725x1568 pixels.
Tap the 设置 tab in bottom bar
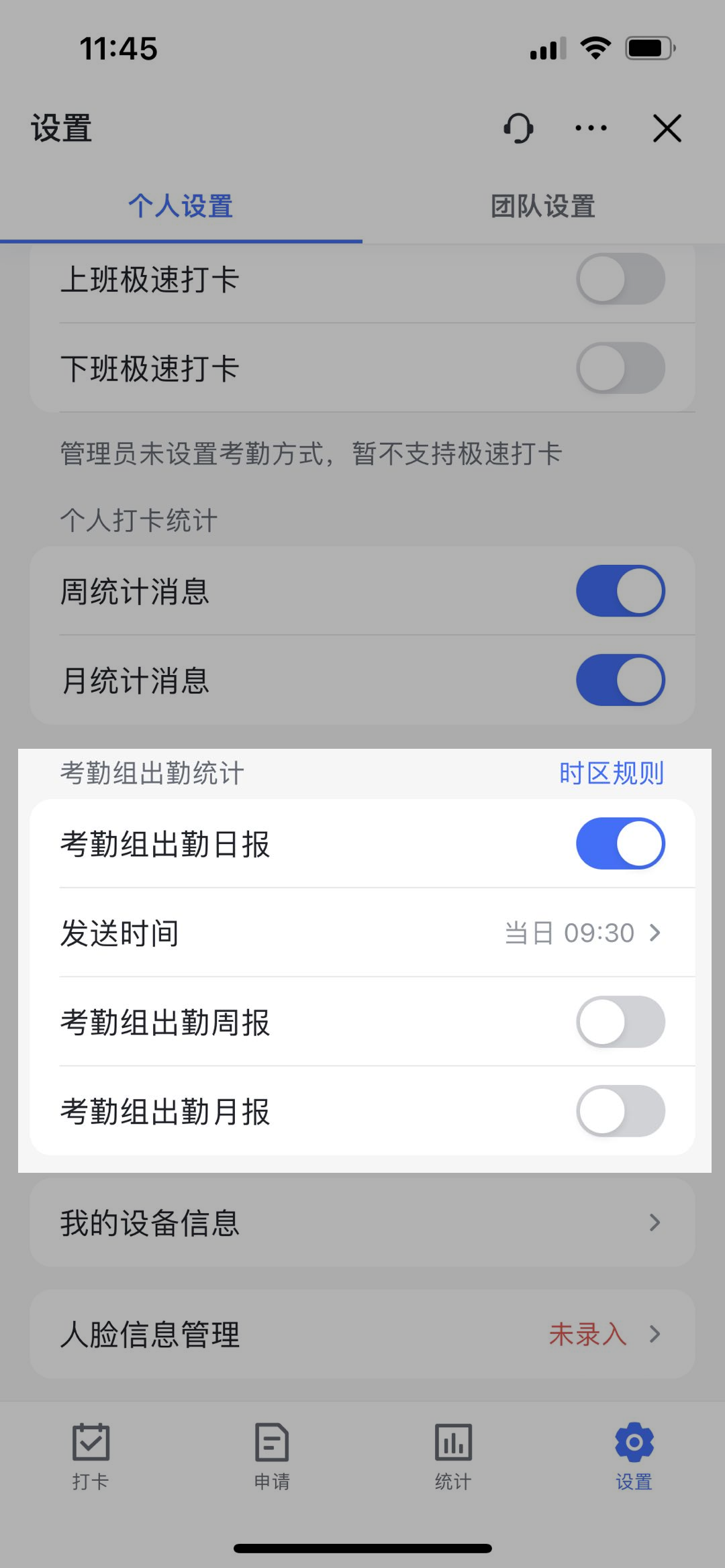[634, 1456]
